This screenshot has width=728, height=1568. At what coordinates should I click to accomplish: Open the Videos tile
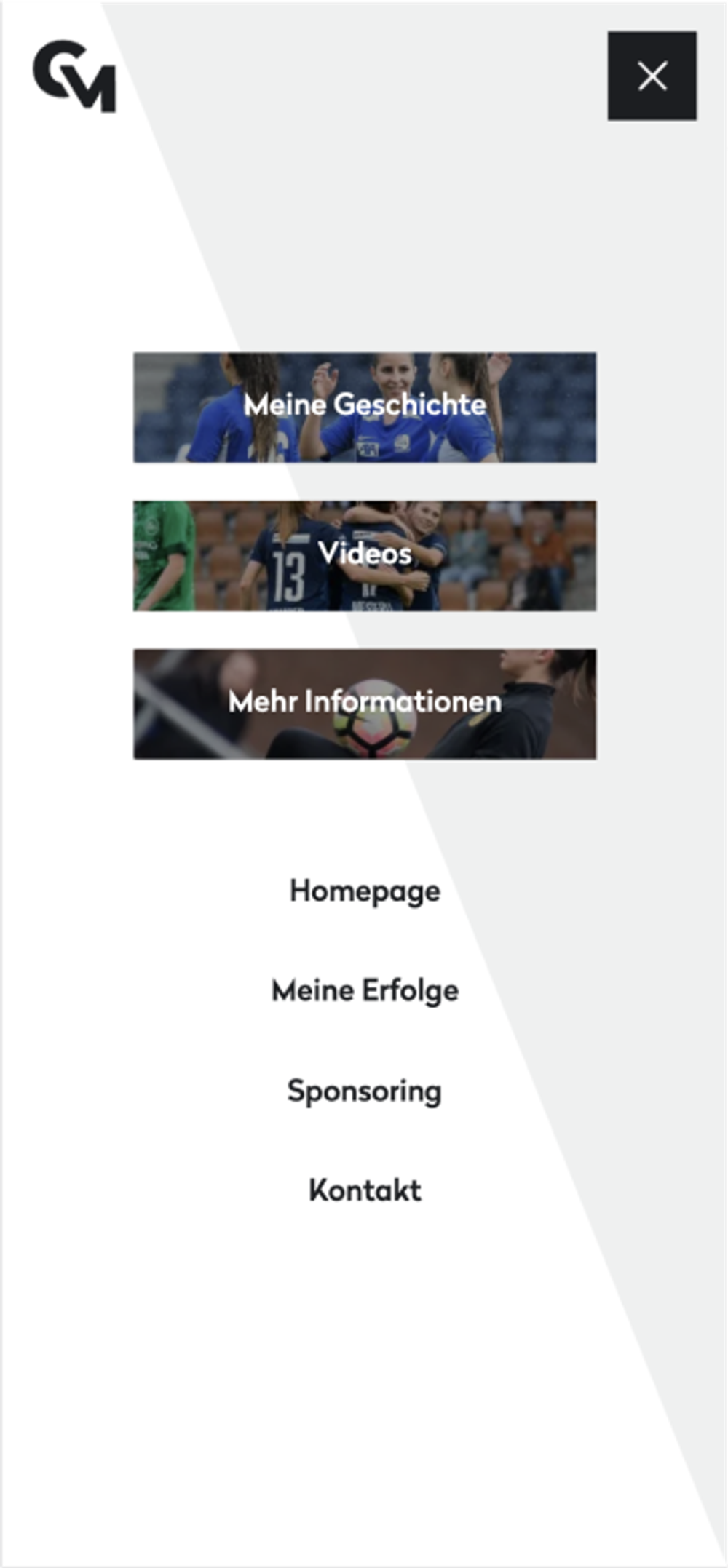(x=365, y=555)
